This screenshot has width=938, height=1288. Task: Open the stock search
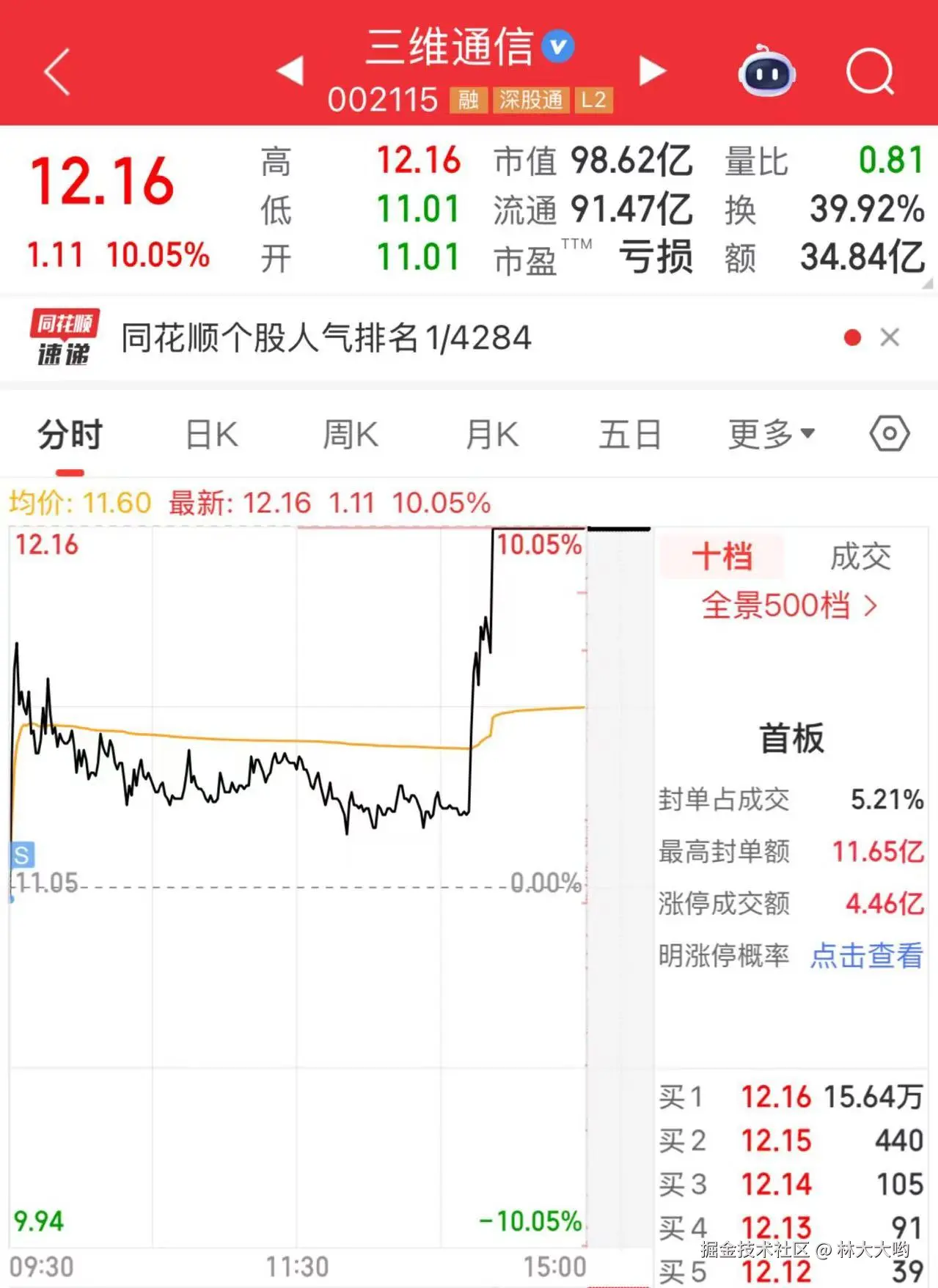click(x=869, y=73)
